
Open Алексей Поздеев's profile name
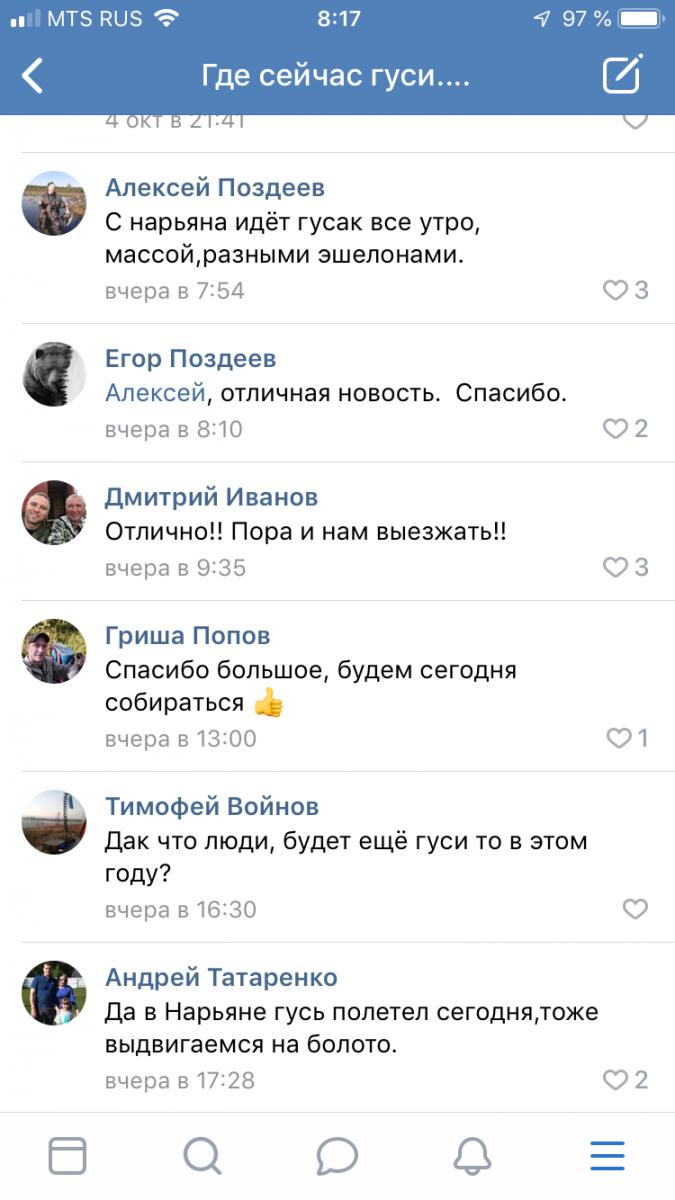[x=215, y=188]
